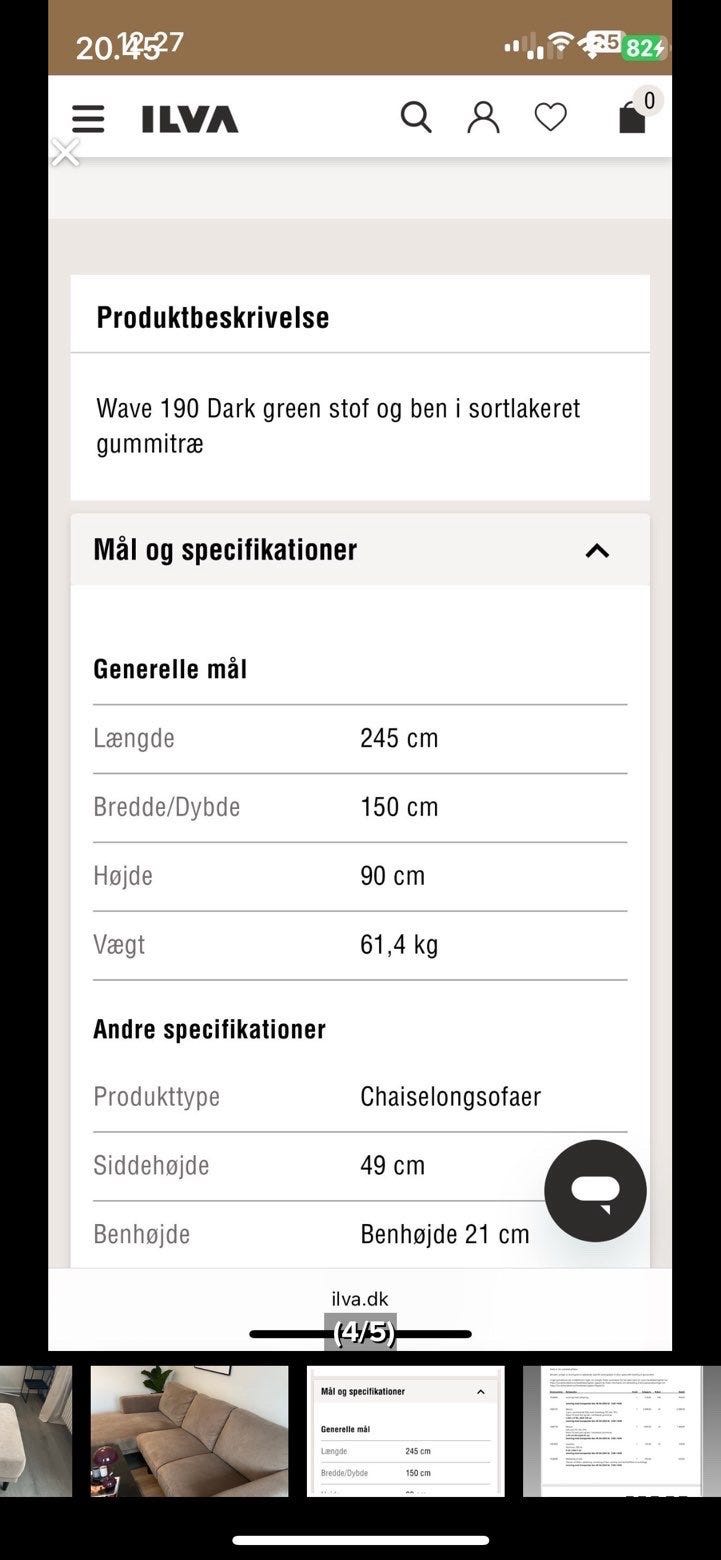Click the Produktbeskrivelse heading
Screen dimensions: 721x1560
pyautogui.click(x=212, y=317)
